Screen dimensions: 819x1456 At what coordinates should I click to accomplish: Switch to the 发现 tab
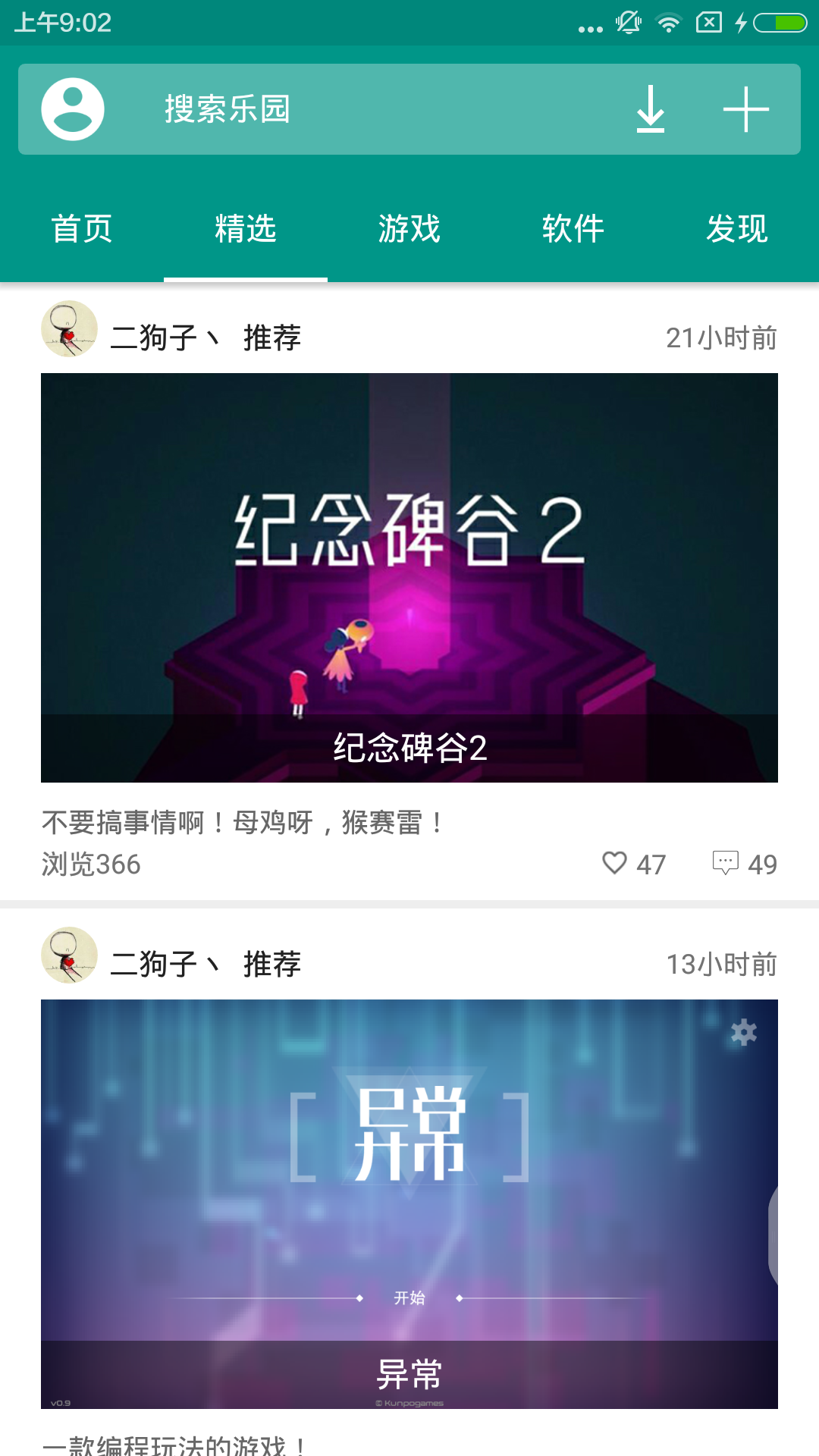point(738,228)
